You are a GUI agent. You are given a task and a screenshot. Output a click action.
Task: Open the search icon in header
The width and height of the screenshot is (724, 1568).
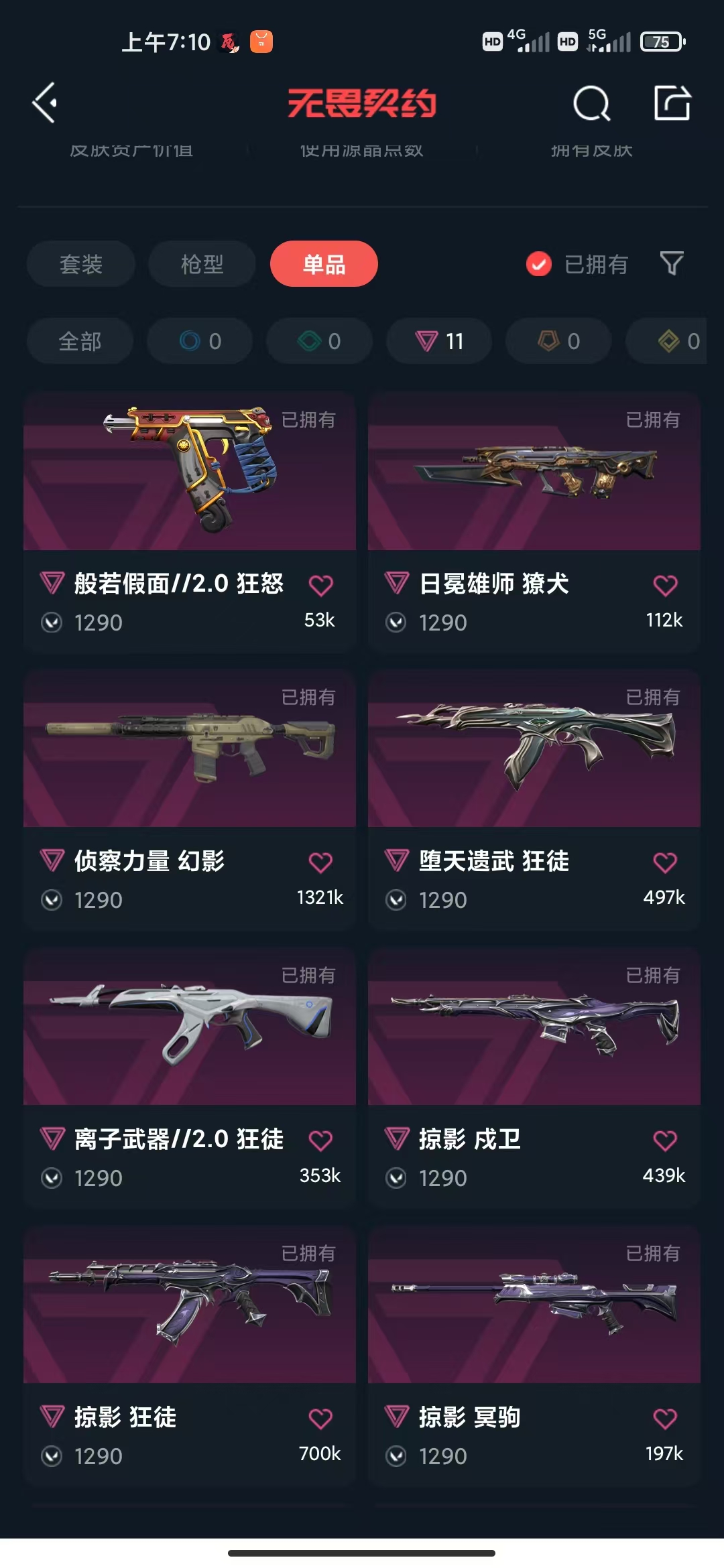point(592,104)
